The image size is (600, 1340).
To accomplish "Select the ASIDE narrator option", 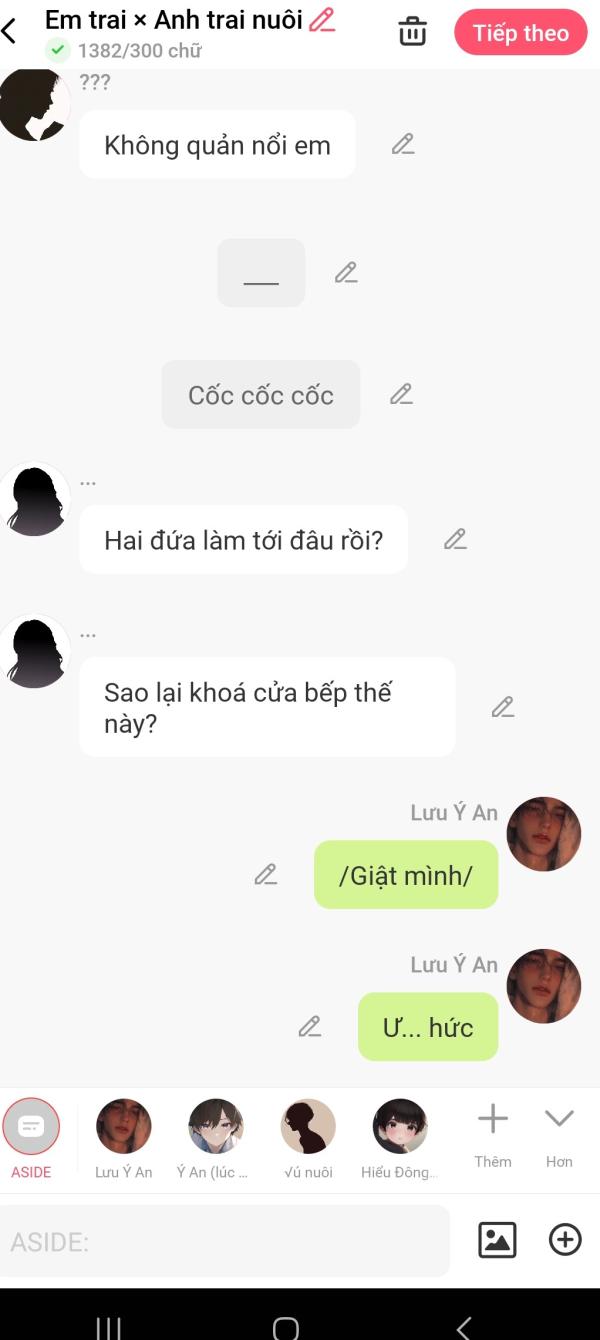I will (x=31, y=1138).
